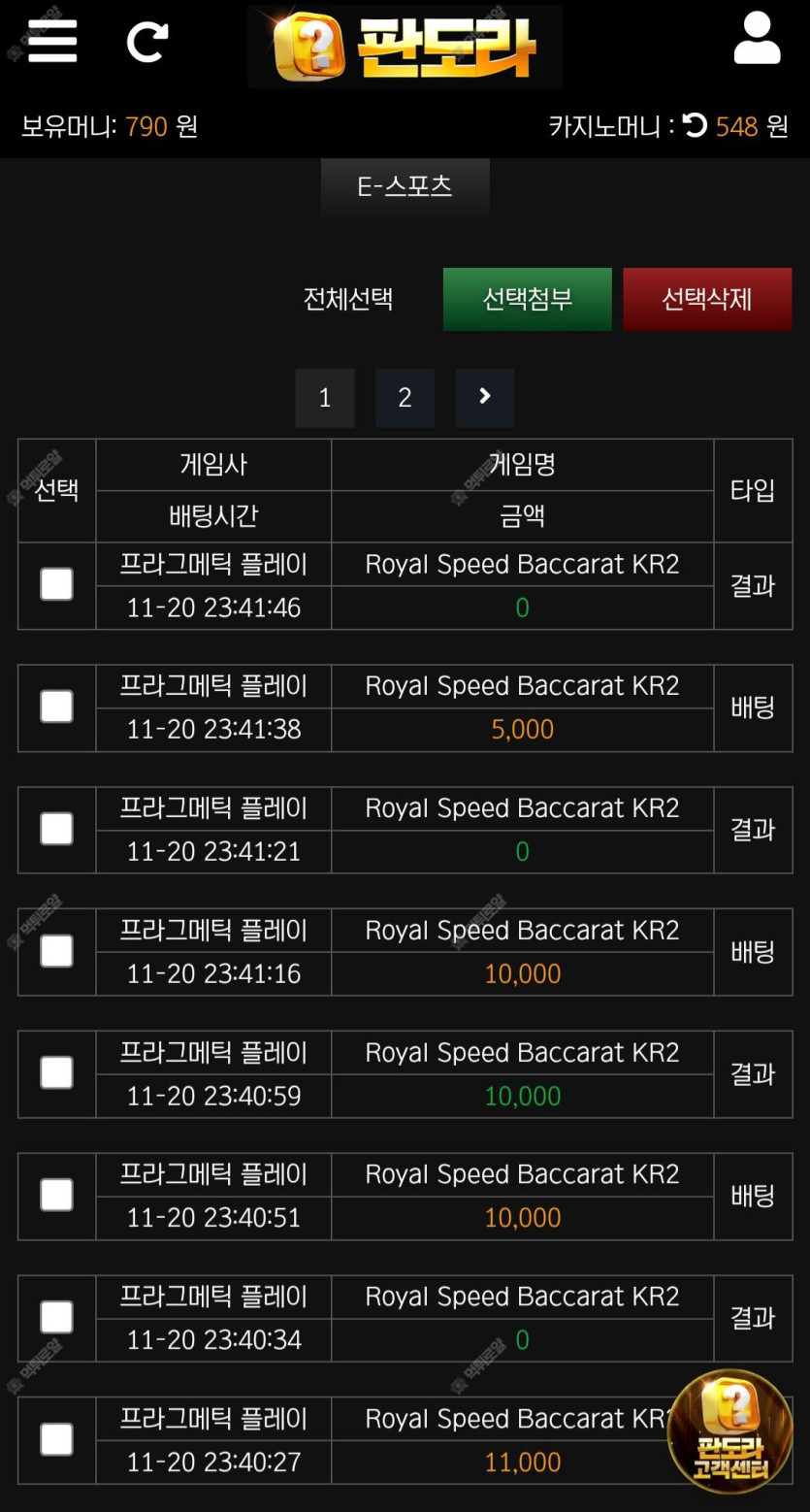This screenshot has height=1512, width=810.
Task: Select the checkbox for 23:40:34
Action: 56,1317
